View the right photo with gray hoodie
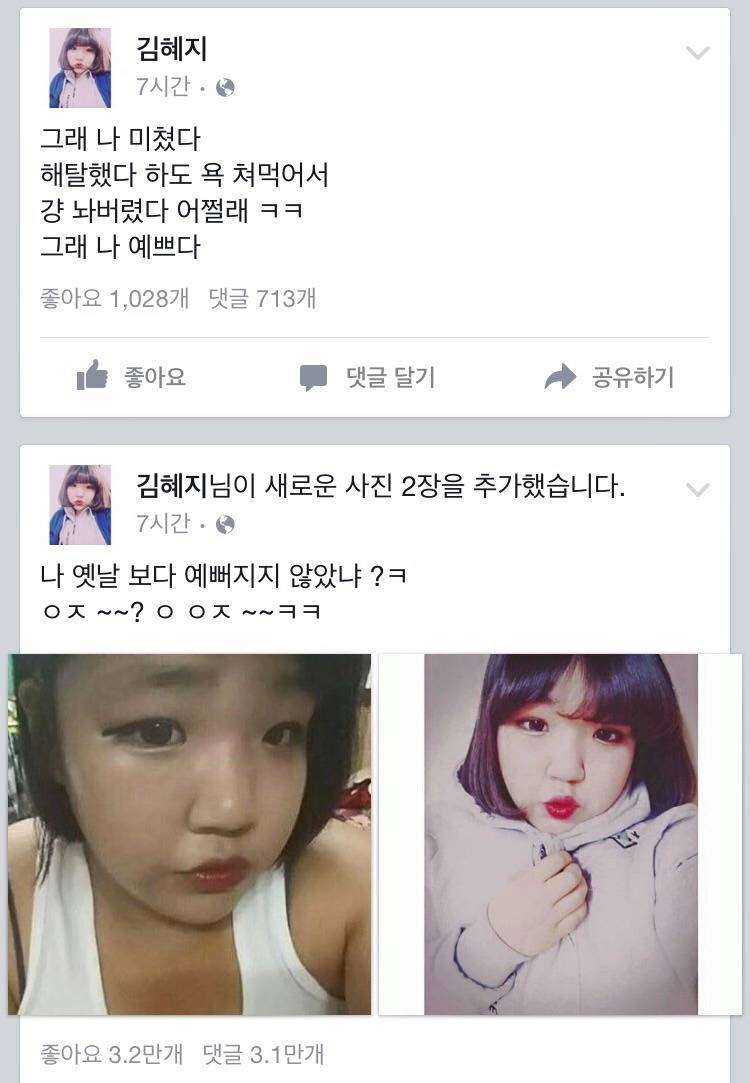The width and height of the screenshot is (750, 1083). pyautogui.click(x=560, y=834)
